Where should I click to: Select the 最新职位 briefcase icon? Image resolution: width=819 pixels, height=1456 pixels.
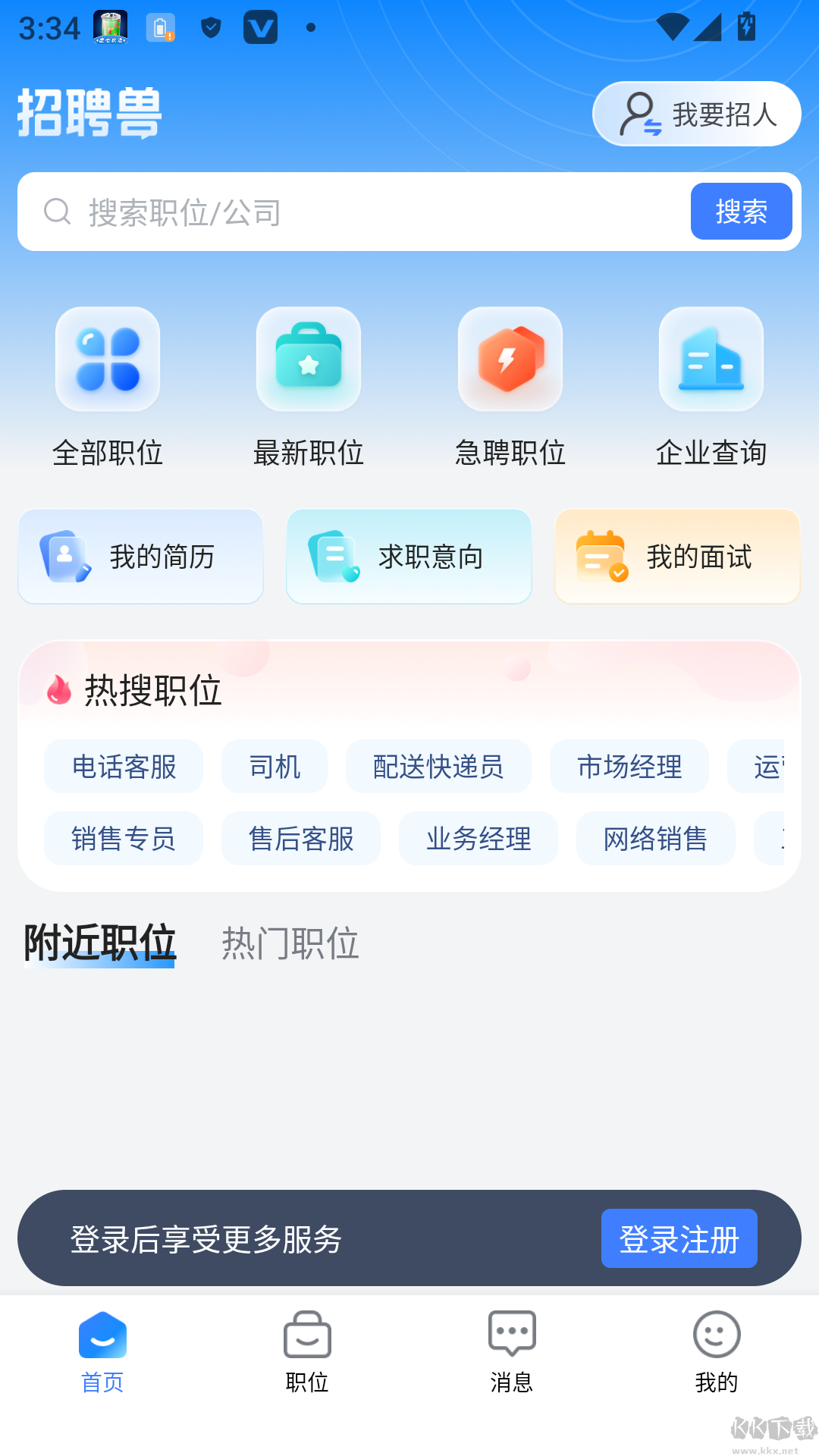click(308, 359)
